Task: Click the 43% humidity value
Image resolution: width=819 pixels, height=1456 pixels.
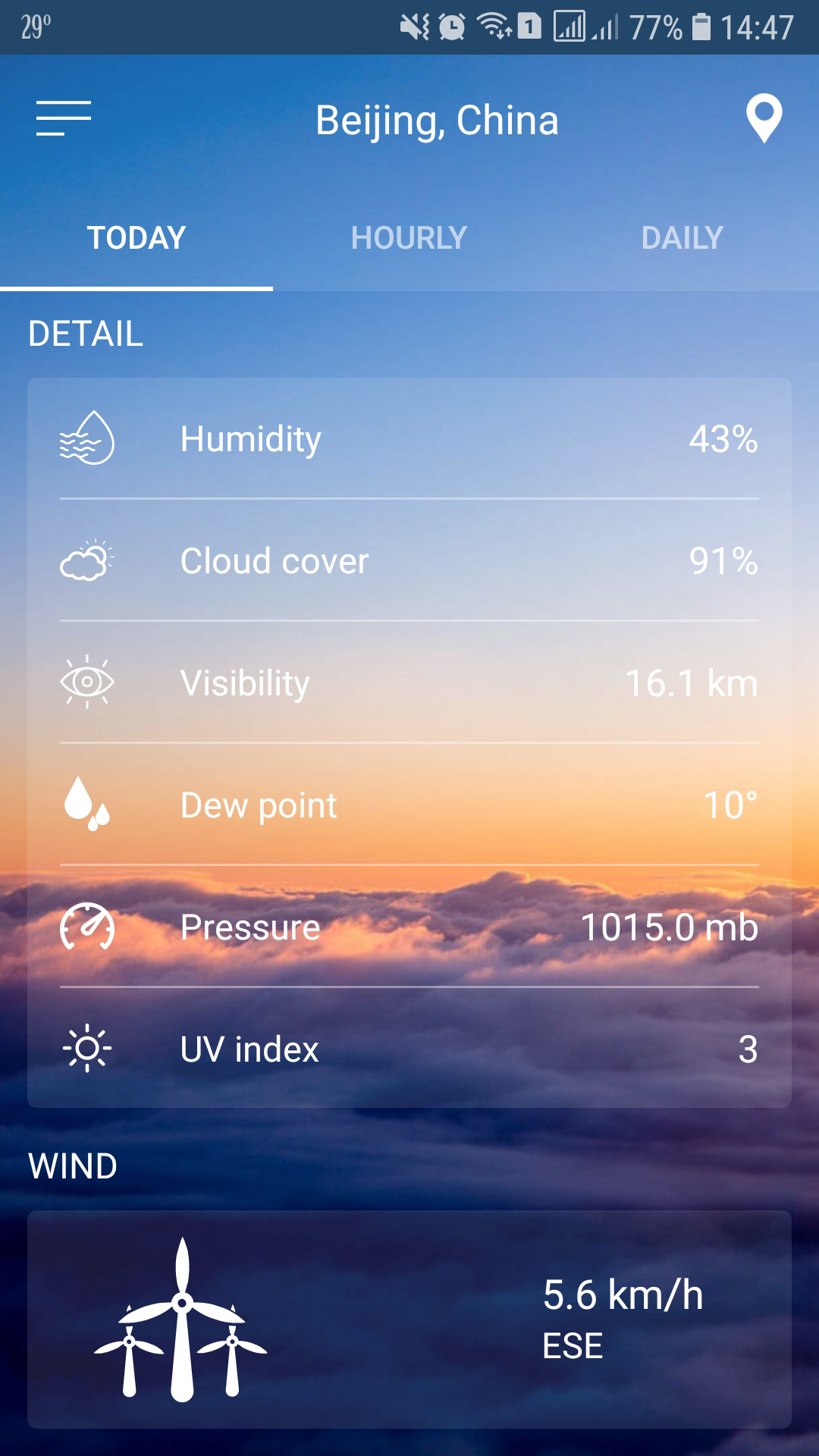Action: [723, 440]
